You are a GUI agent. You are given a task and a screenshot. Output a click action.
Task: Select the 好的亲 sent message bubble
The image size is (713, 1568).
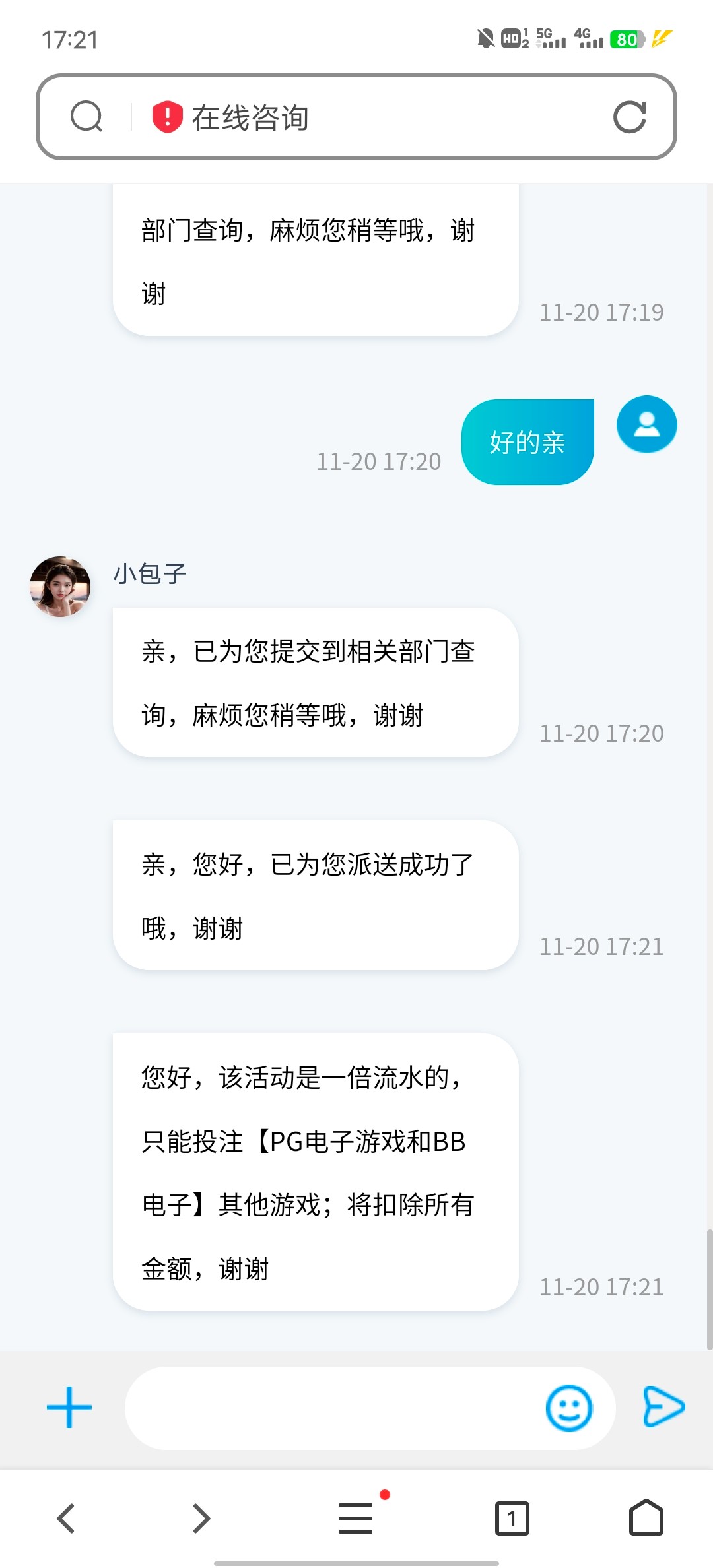coord(527,440)
